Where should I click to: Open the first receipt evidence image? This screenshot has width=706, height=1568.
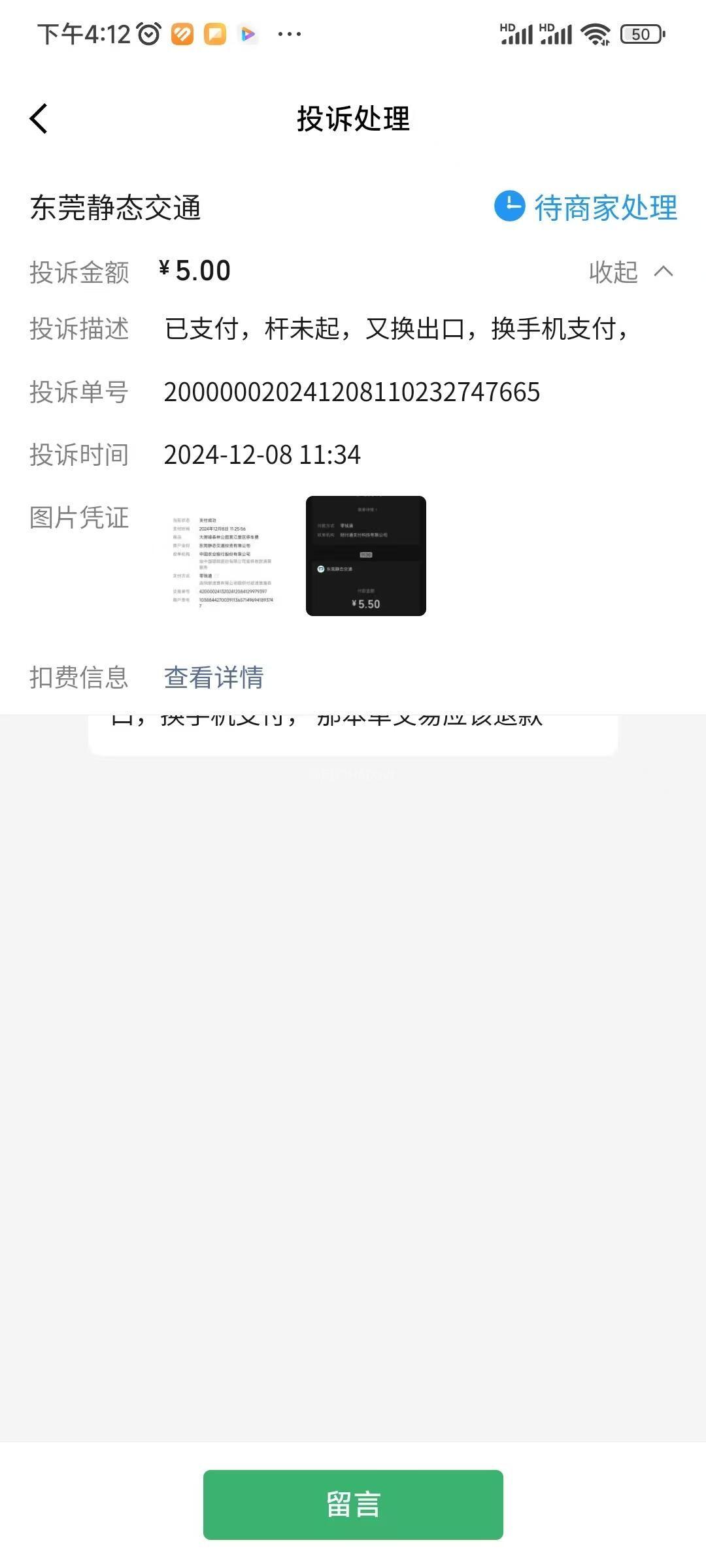[x=223, y=556]
